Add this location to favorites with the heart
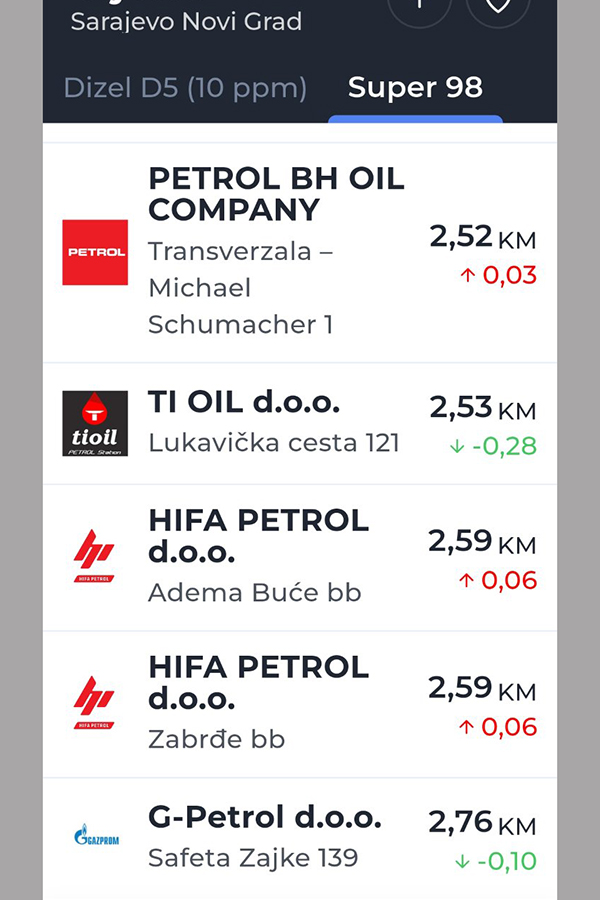The image size is (600, 900). click(x=497, y=8)
